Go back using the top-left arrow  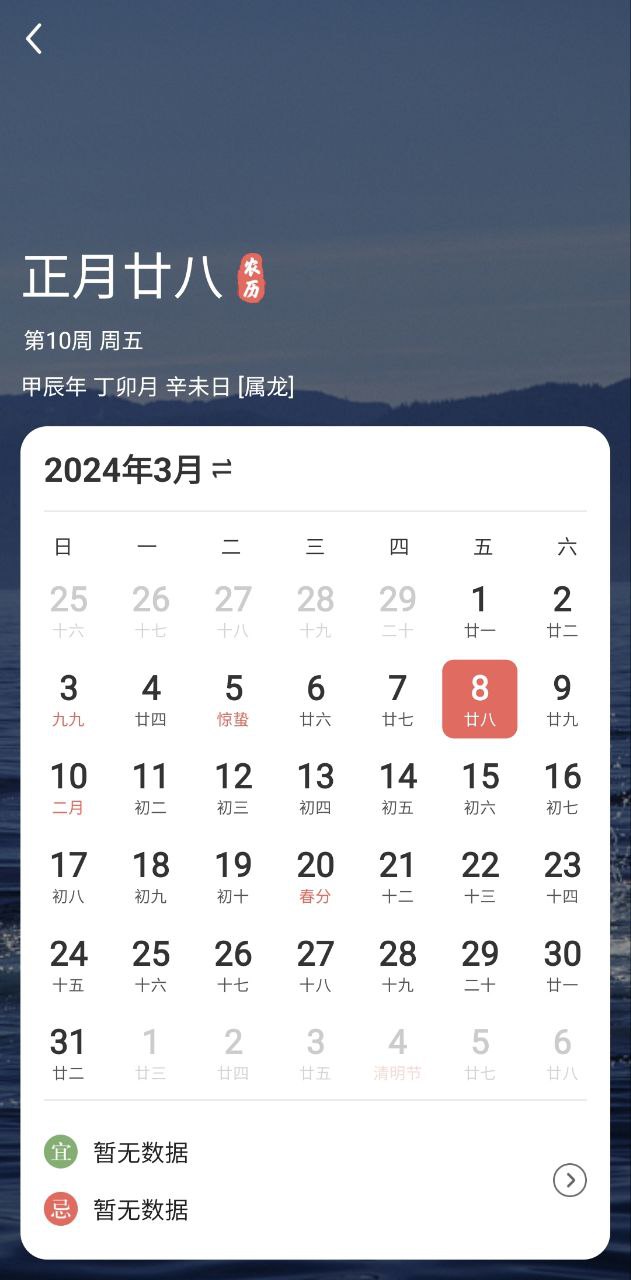tap(34, 39)
